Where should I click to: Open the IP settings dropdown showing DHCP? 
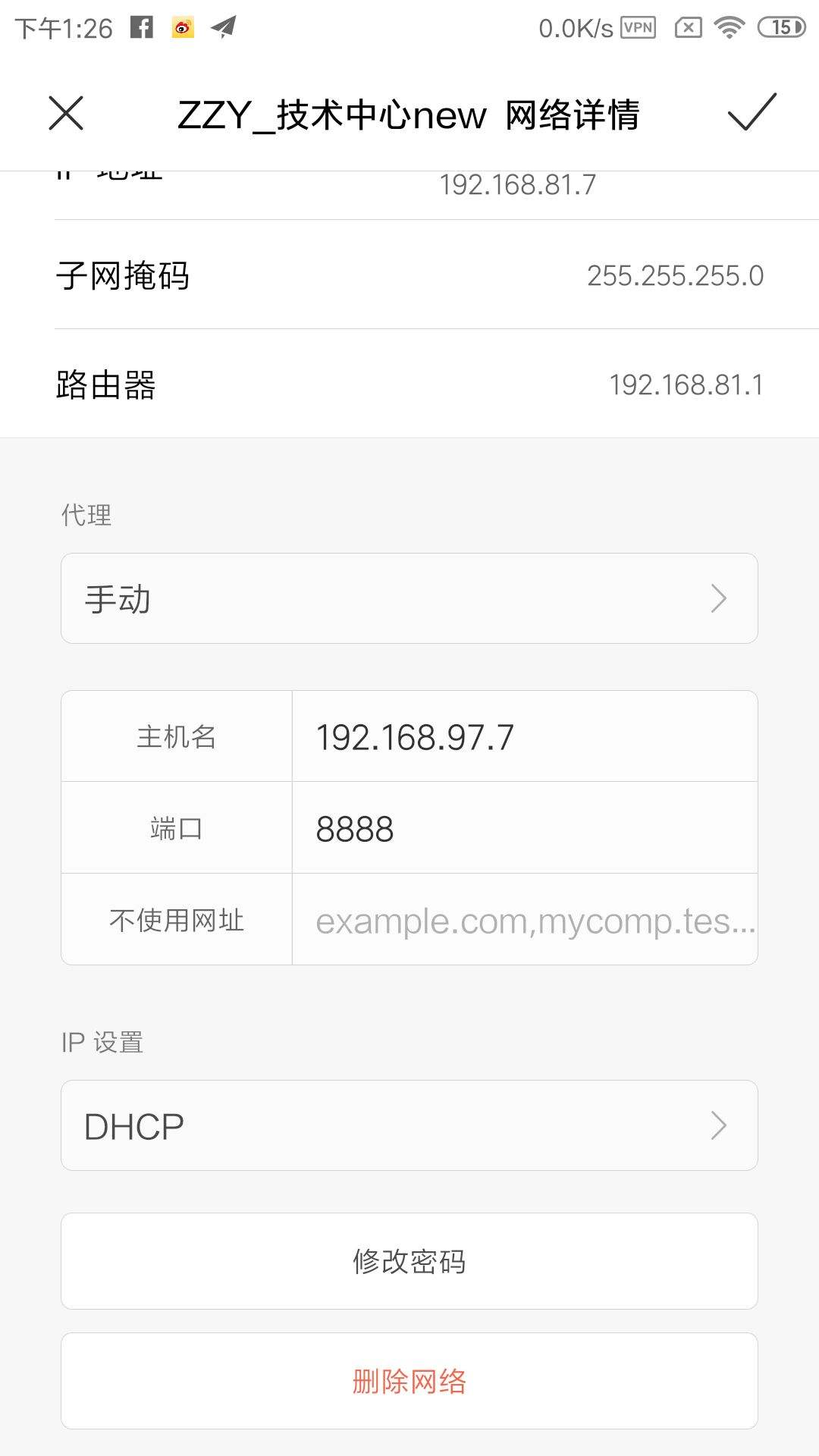tap(409, 1125)
